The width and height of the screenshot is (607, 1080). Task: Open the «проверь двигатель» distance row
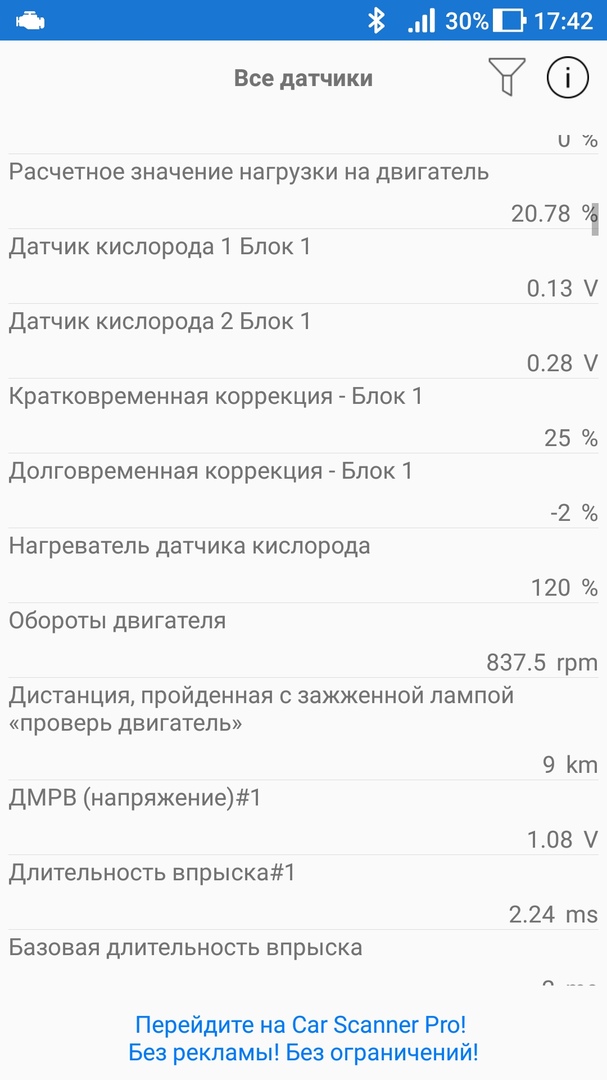coord(303,729)
